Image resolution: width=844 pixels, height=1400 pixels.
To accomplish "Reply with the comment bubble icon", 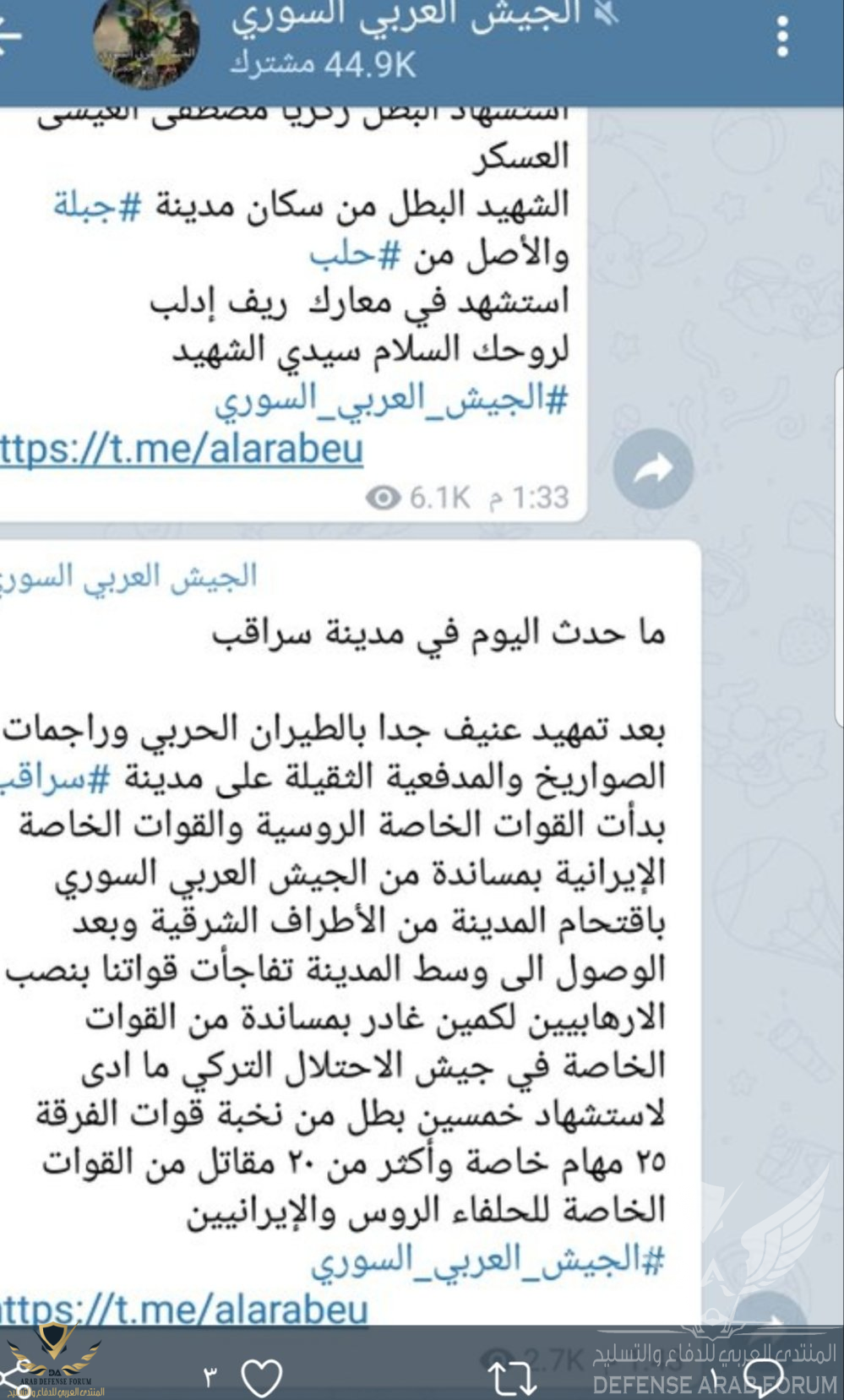I will (x=765, y=1375).
